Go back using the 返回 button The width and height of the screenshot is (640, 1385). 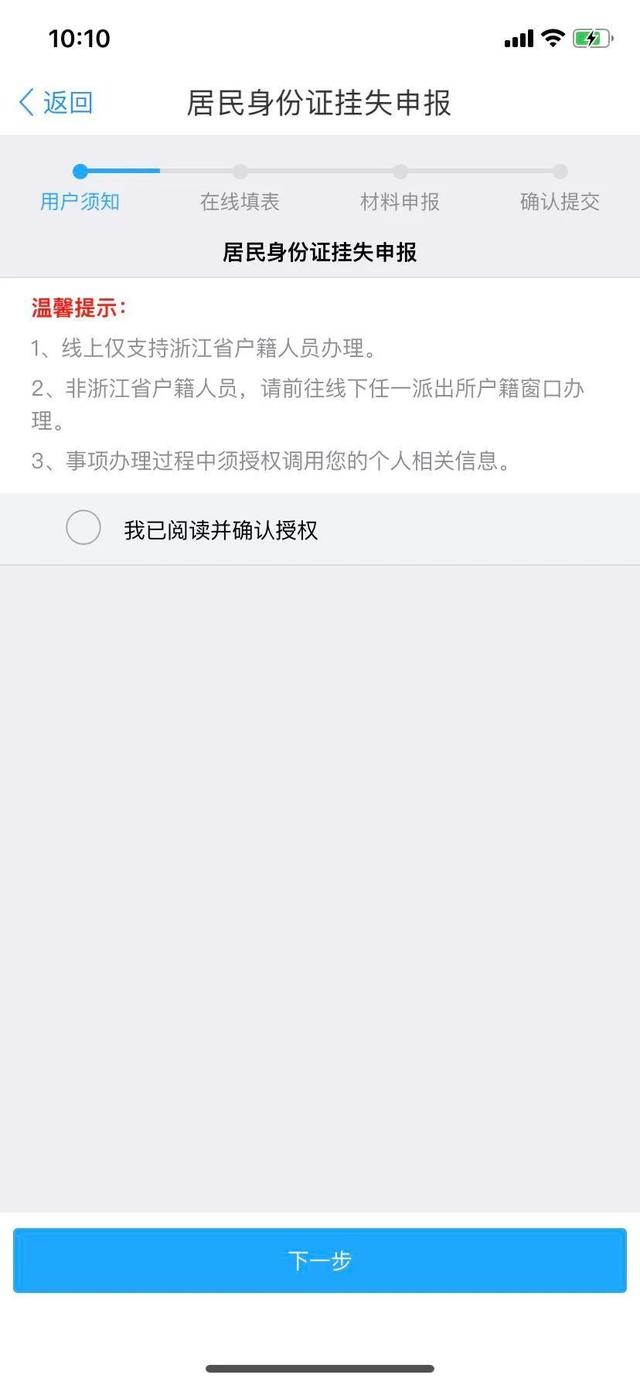(x=56, y=102)
